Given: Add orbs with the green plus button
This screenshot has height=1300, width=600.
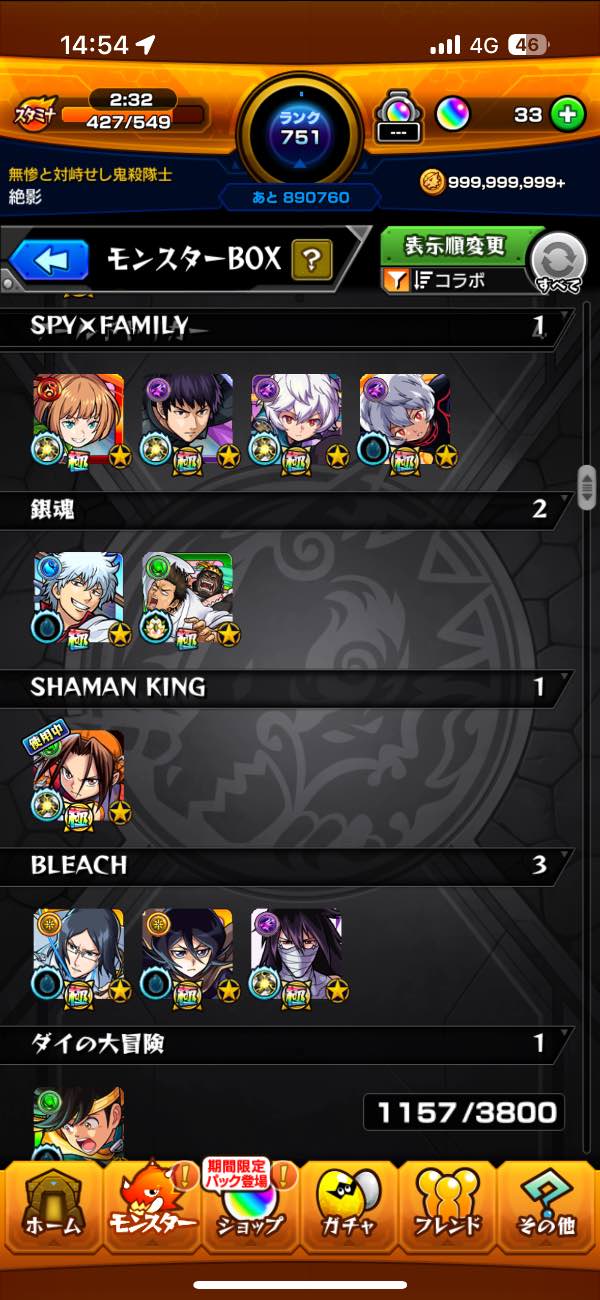Looking at the screenshot, I should coord(567,115).
